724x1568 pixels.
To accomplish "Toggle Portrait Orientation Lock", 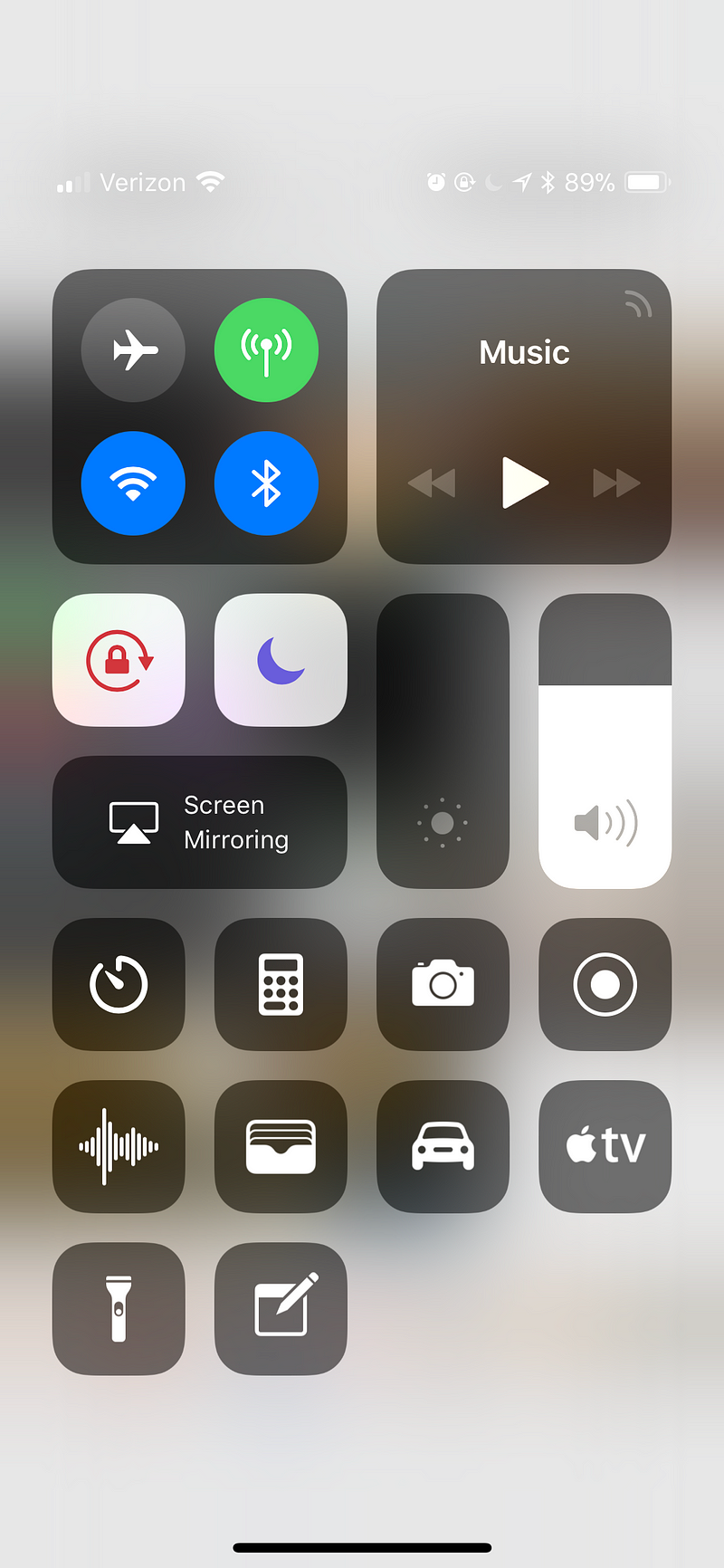I will [x=119, y=660].
